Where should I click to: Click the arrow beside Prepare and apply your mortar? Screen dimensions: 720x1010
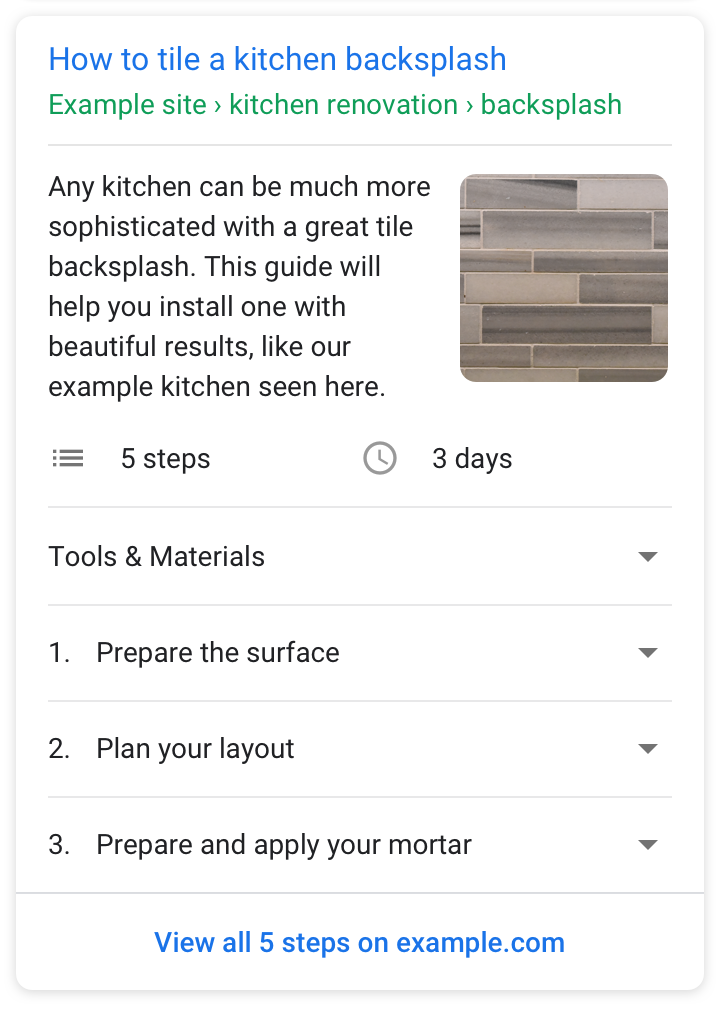[x=648, y=844]
